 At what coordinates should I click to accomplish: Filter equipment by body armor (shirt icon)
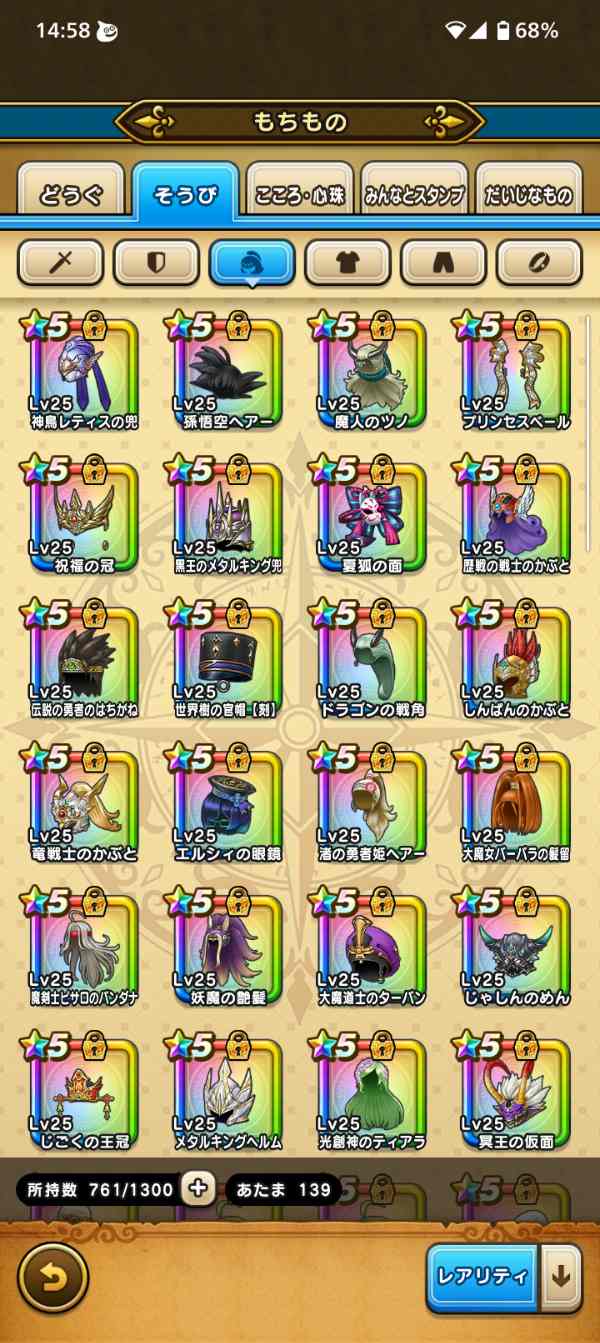click(x=348, y=263)
